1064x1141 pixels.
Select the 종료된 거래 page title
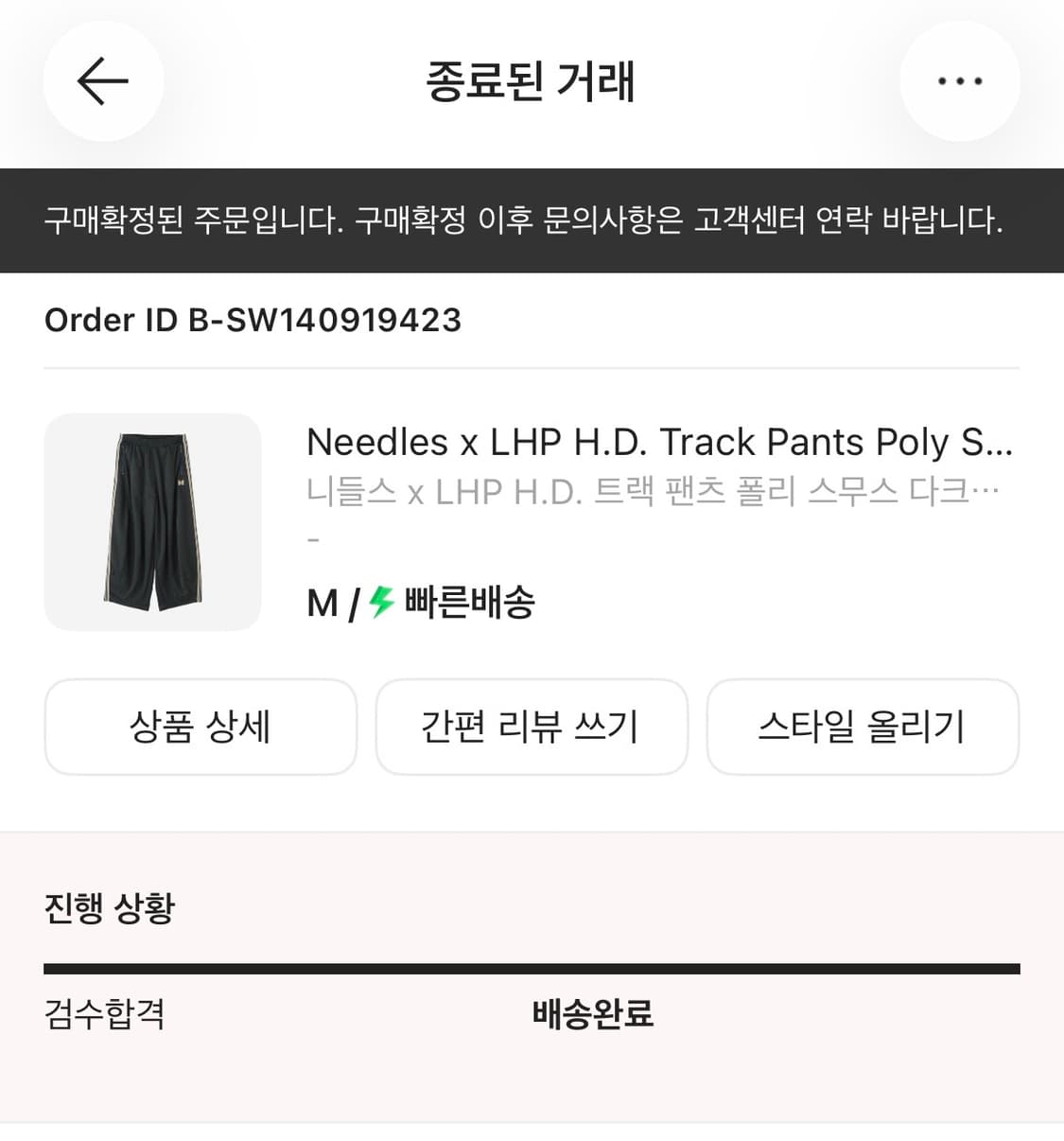point(532,81)
